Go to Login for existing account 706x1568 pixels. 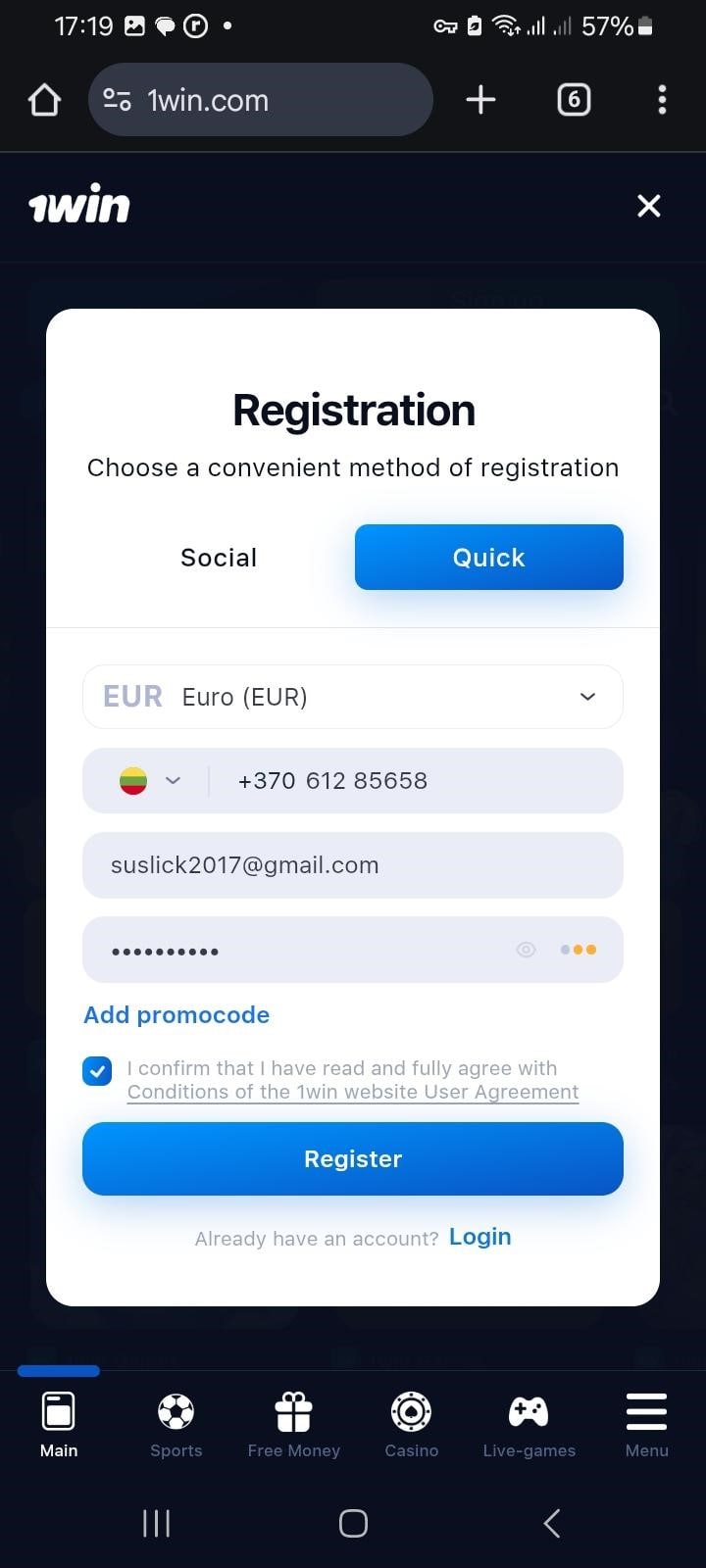pos(479,1237)
